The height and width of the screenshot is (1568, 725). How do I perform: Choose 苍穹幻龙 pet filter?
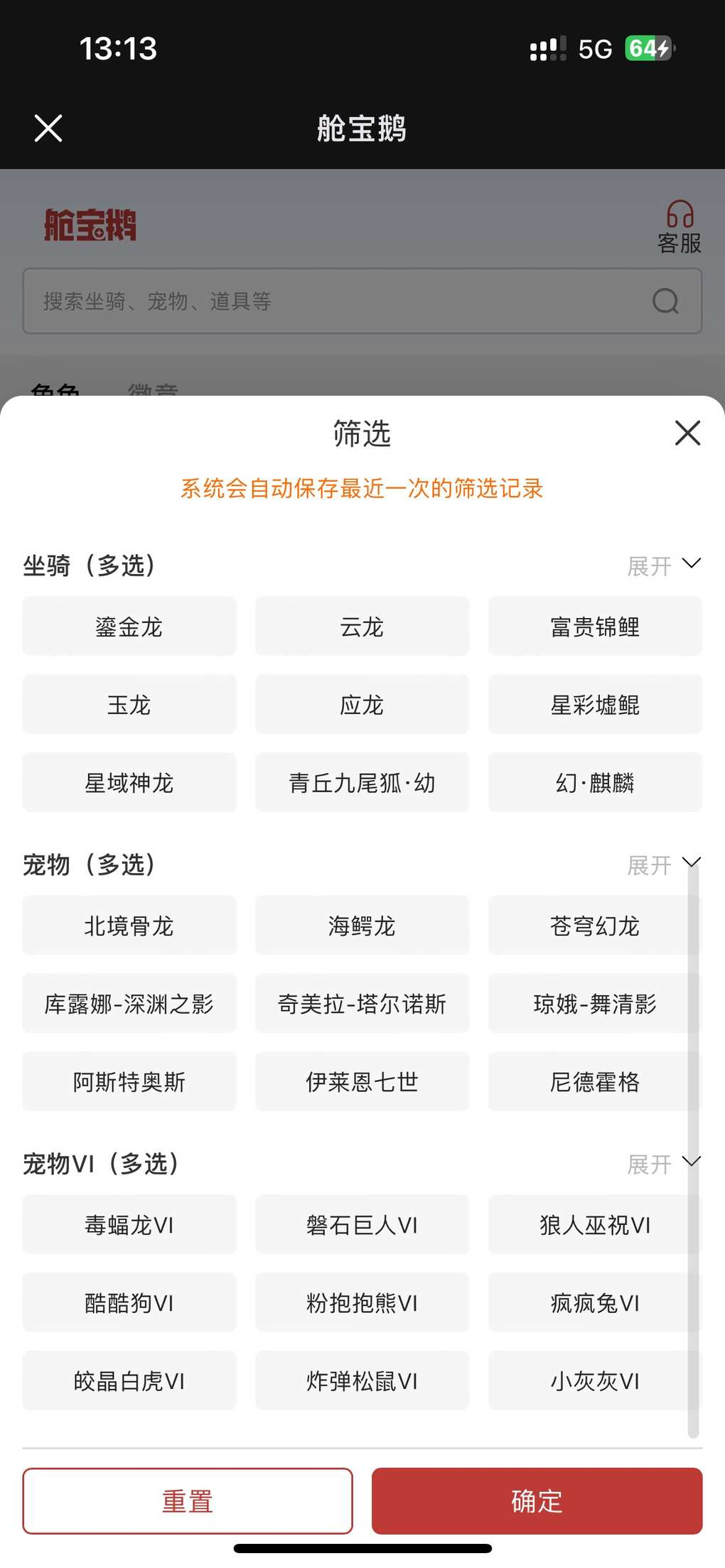coord(596,926)
